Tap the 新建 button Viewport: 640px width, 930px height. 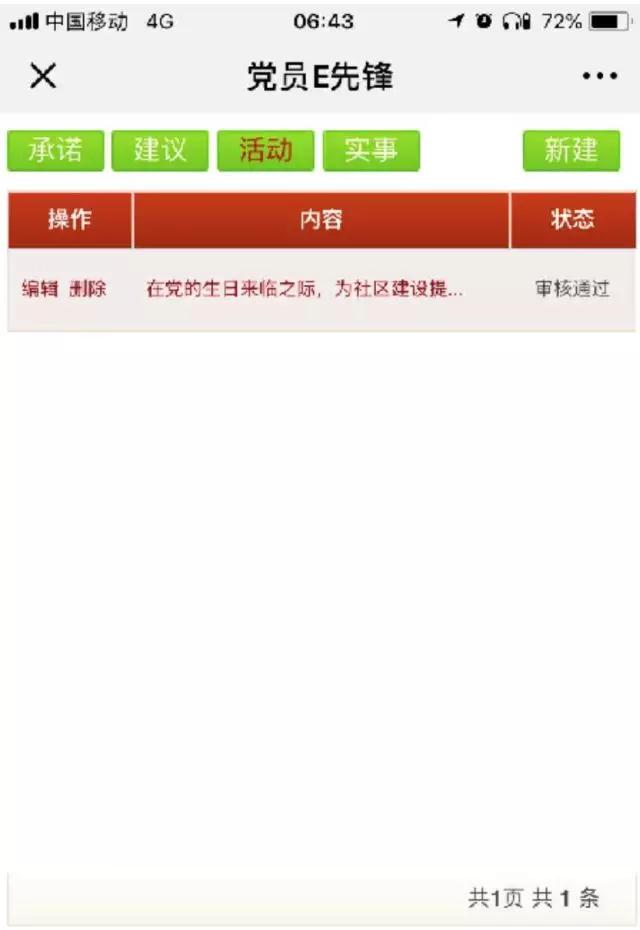point(571,150)
